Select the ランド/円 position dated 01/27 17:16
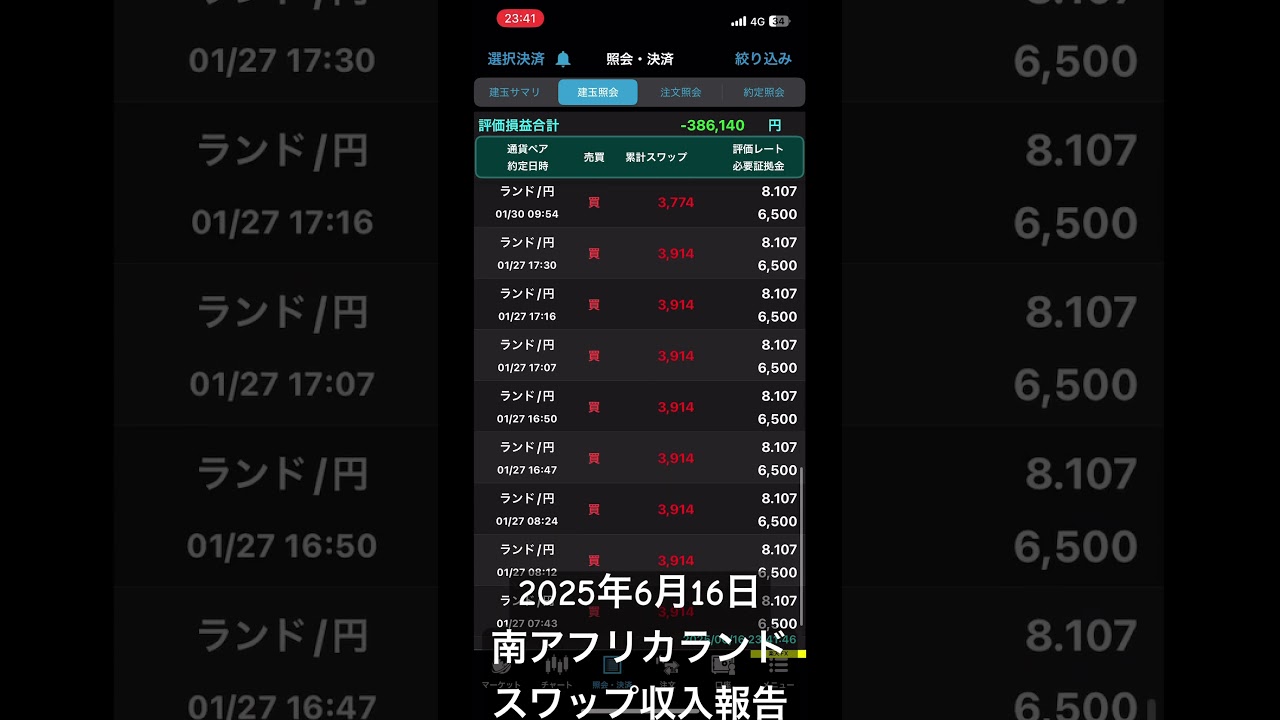1280x720 pixels. coord(639,305)
